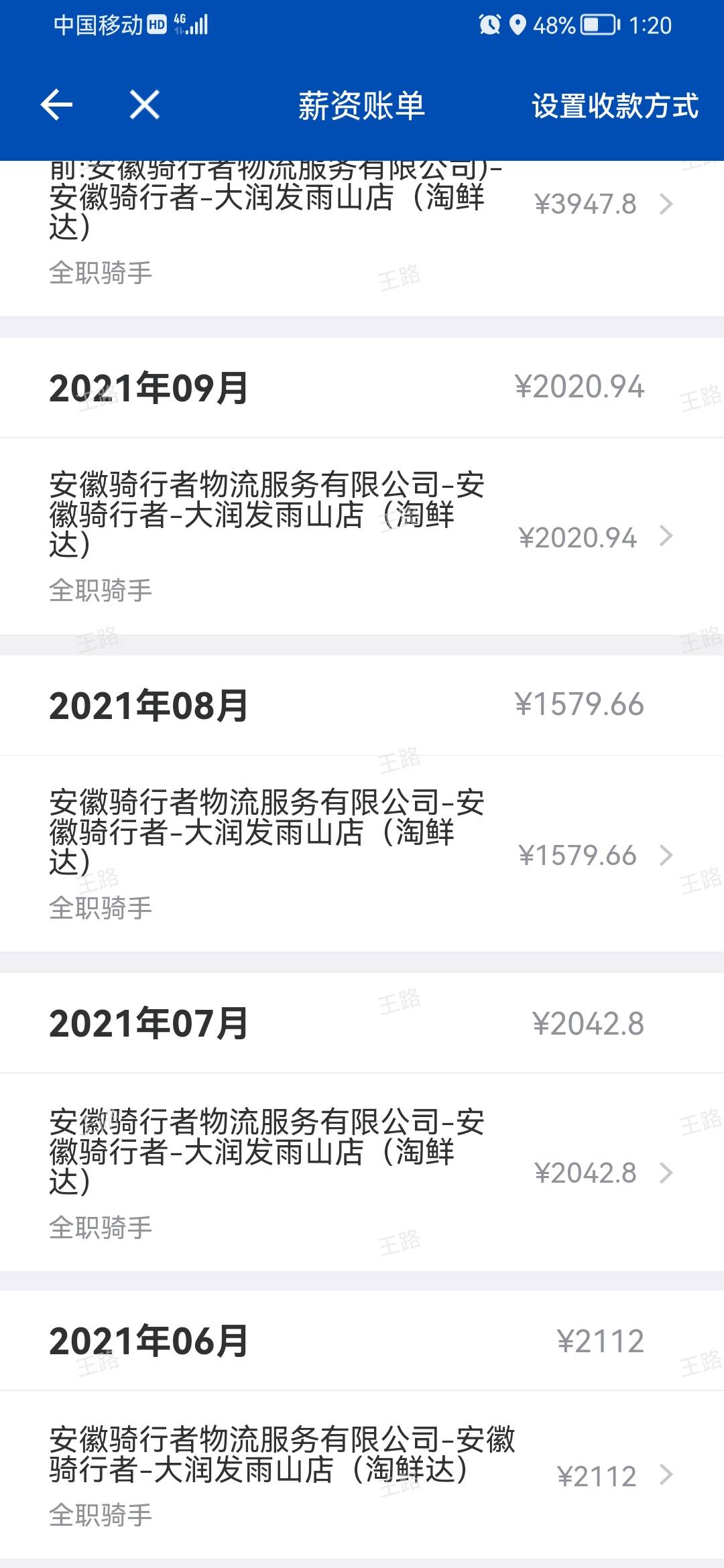Open the ¥2112 June salary detail
This screenshot has width=724, height=1568.
[x=362, y=1475]
